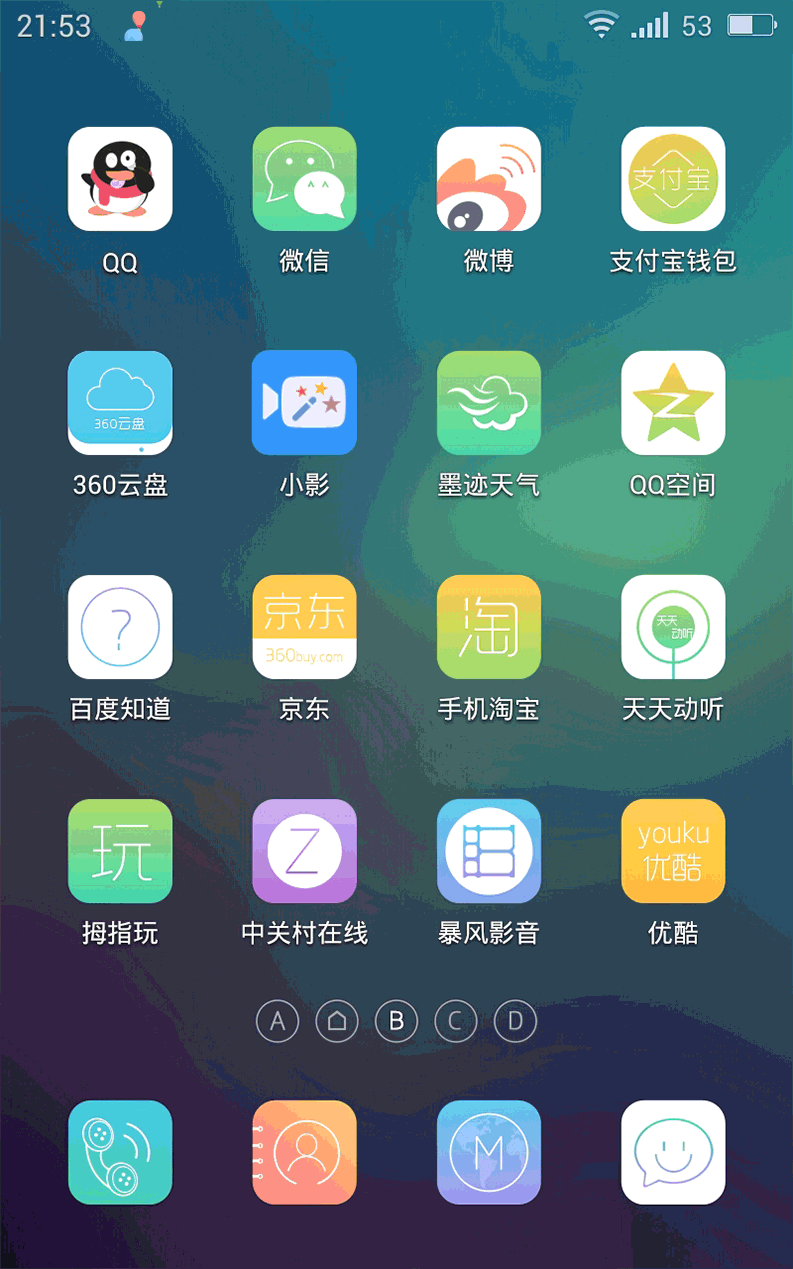This screenshot has height=1269, width=793.
Task: Open the Phone dialer in the dock
Action: [120, 1151]
